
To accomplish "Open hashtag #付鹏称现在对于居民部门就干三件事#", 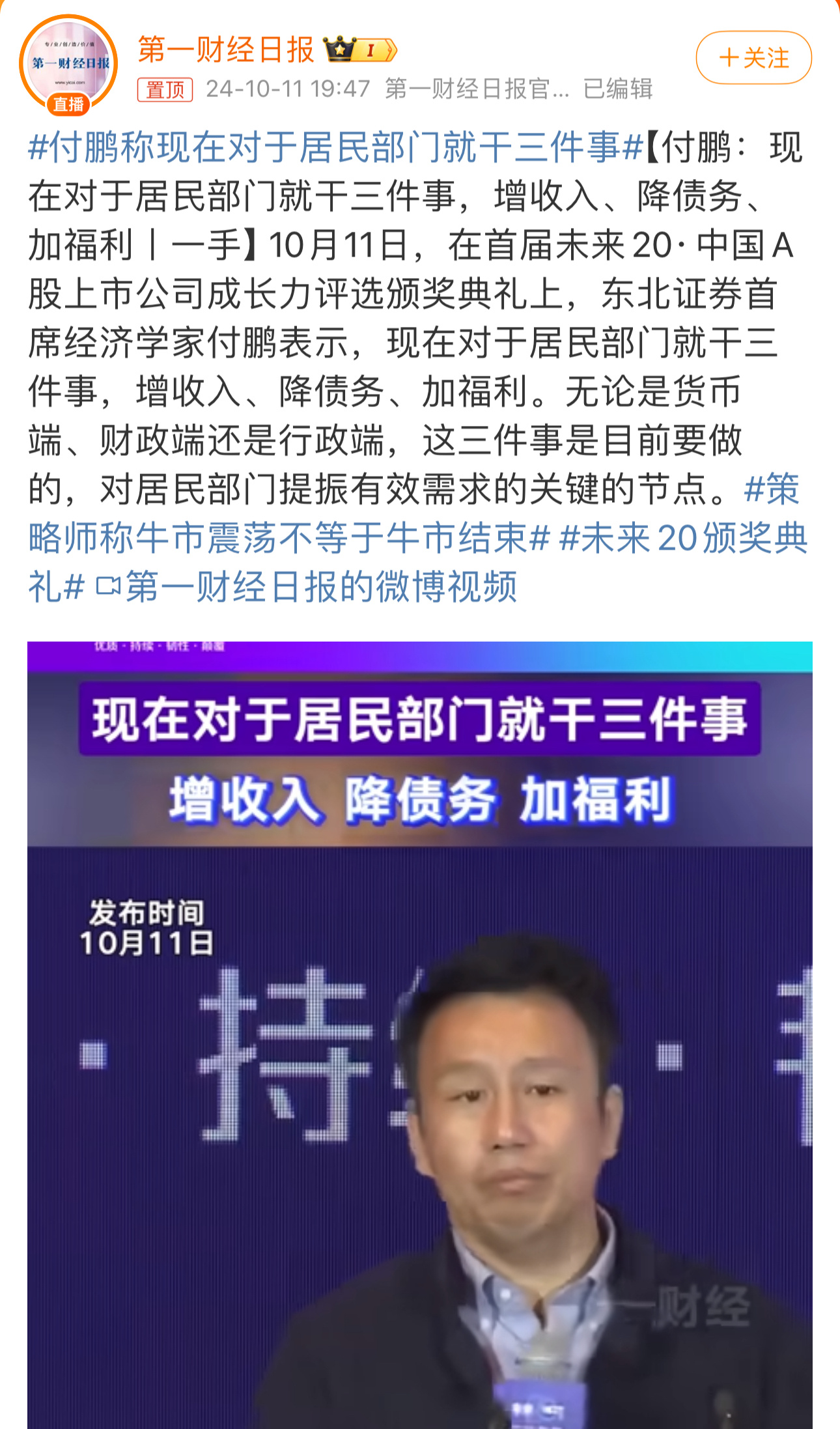I will (x=335, y=147).
